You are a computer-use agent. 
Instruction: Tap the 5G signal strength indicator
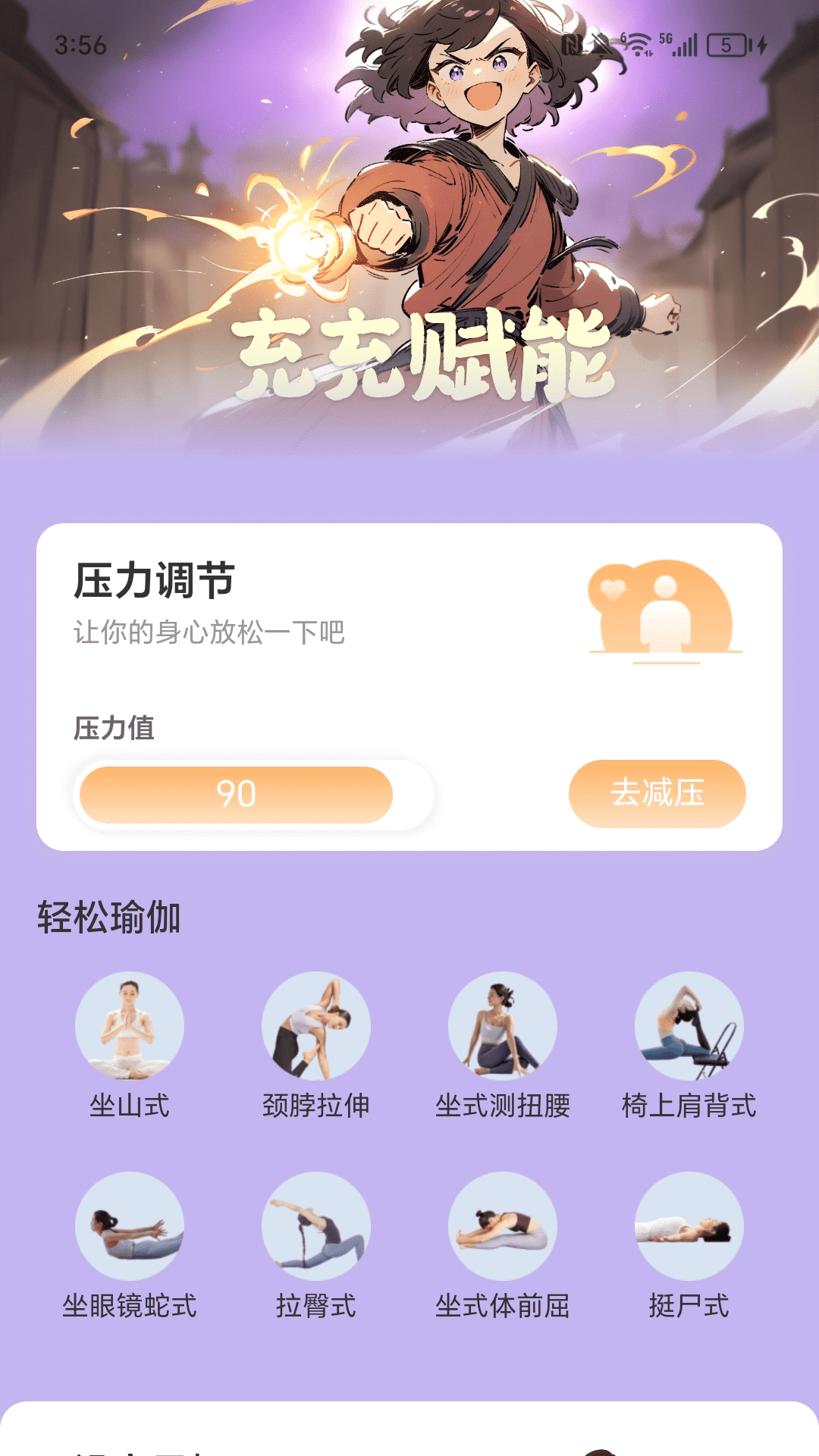click(686, 44)
